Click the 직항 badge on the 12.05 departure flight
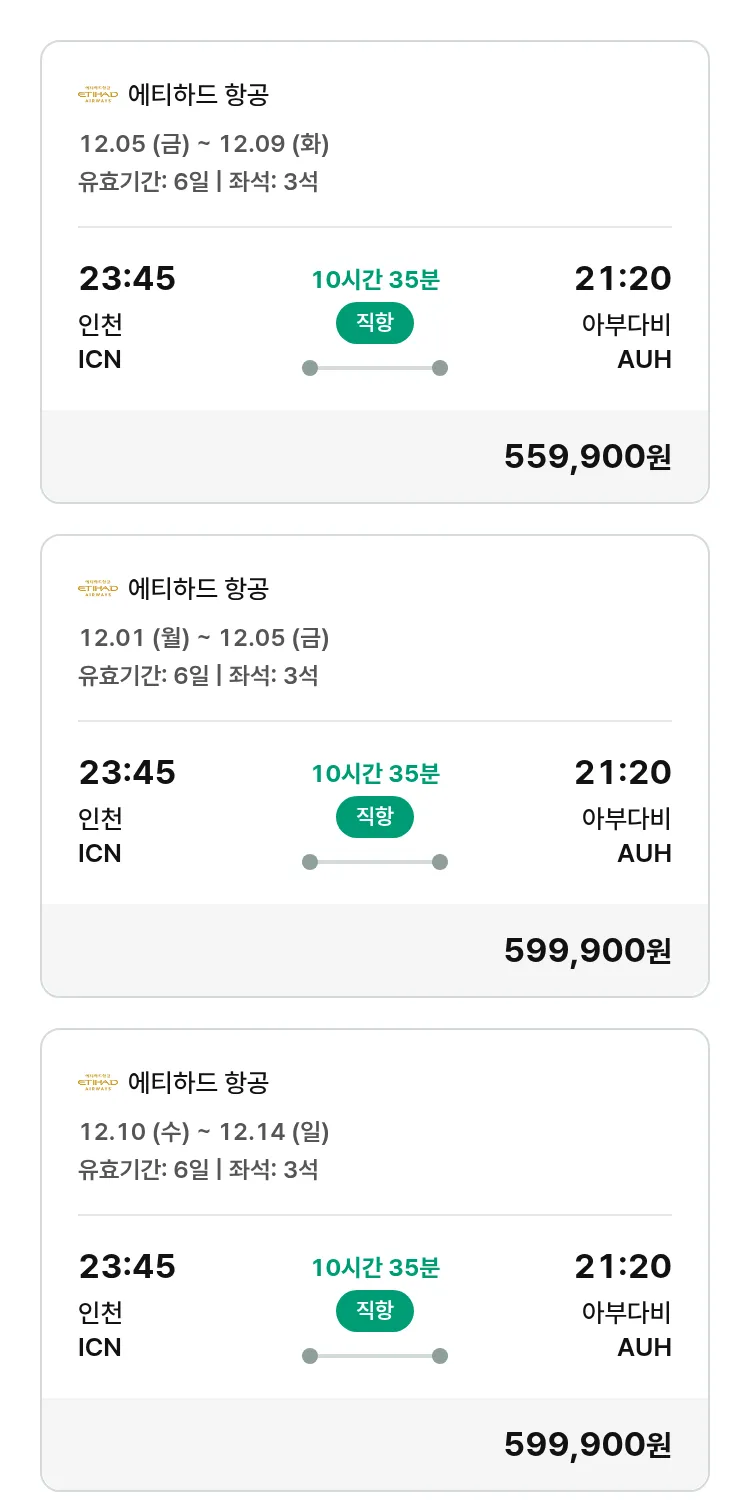The height and width of the screenshot is (1510, 750). pos(374,324)
